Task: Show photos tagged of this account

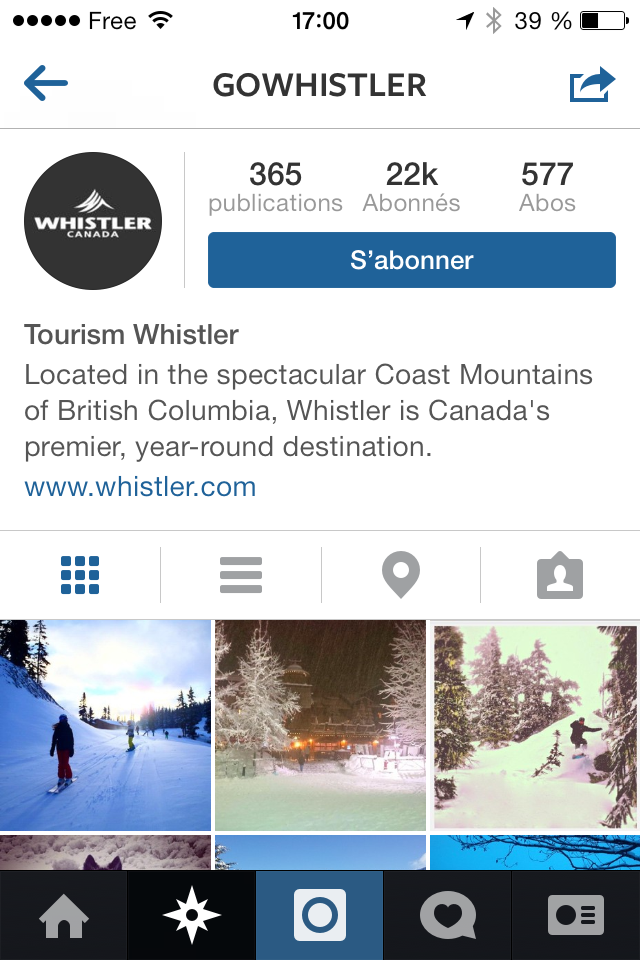Action: click(x=560, y=576)
